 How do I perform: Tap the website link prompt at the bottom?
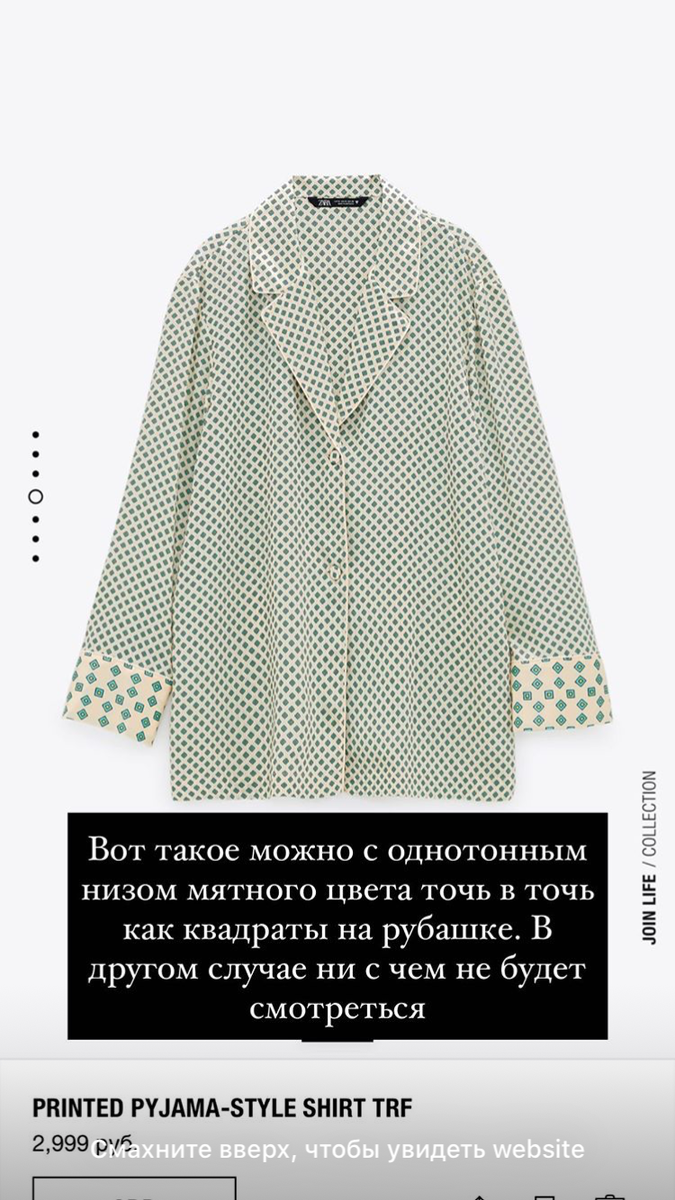338,1149
